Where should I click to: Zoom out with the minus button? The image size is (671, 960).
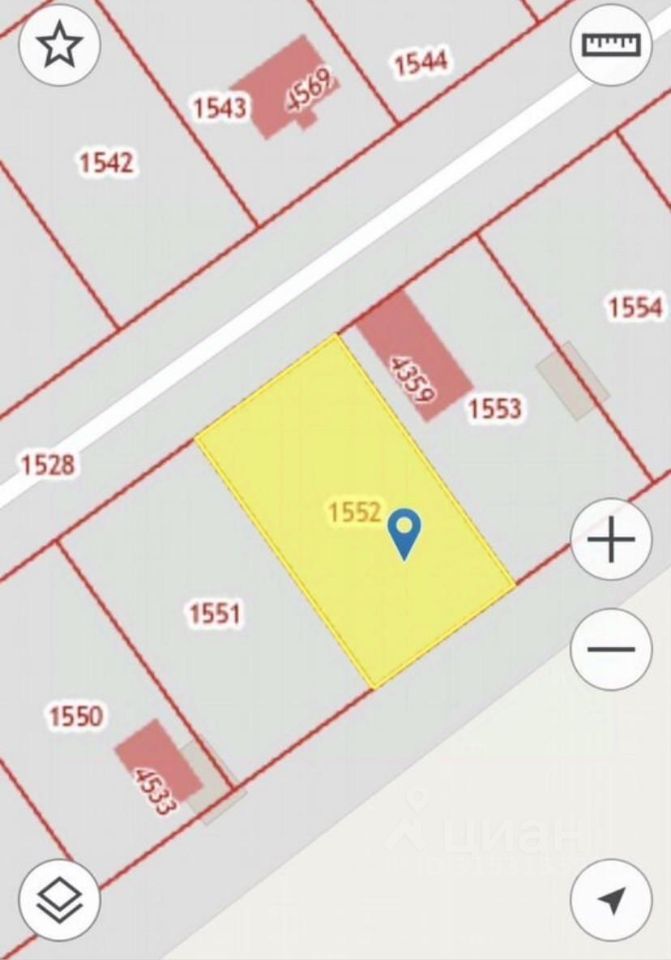[x=611, y=648]
